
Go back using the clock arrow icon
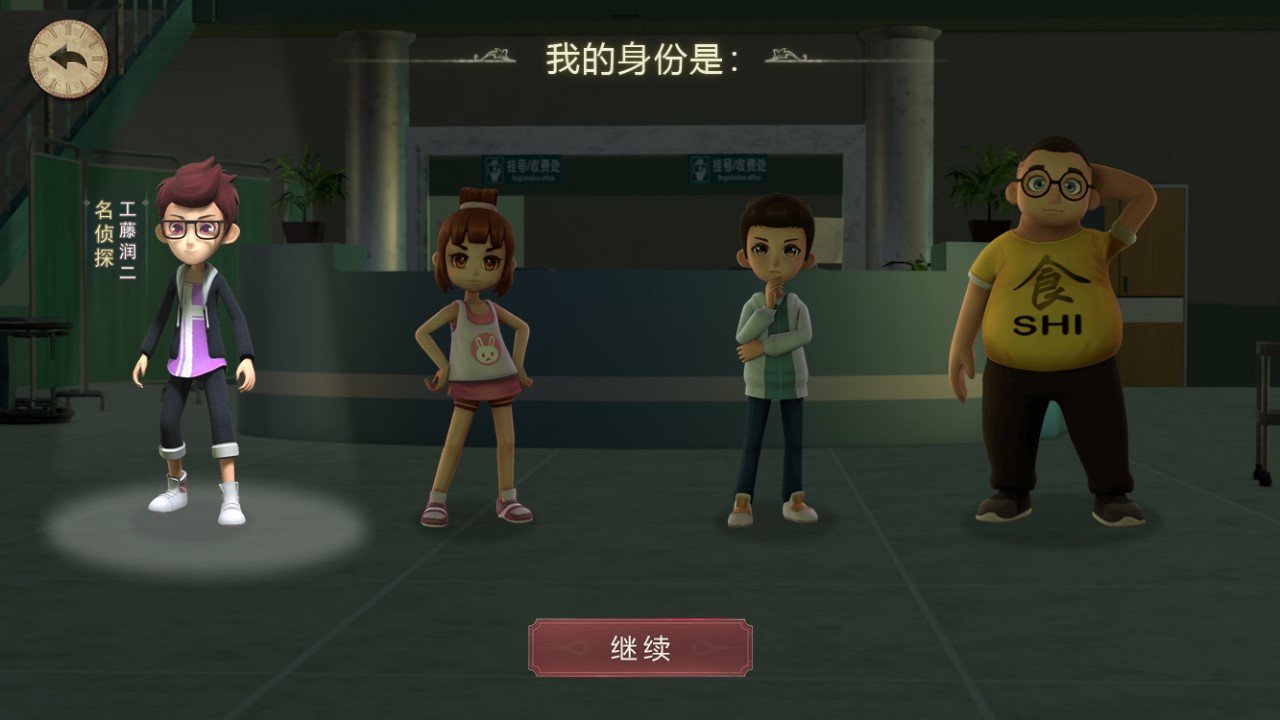pos(67,58)
